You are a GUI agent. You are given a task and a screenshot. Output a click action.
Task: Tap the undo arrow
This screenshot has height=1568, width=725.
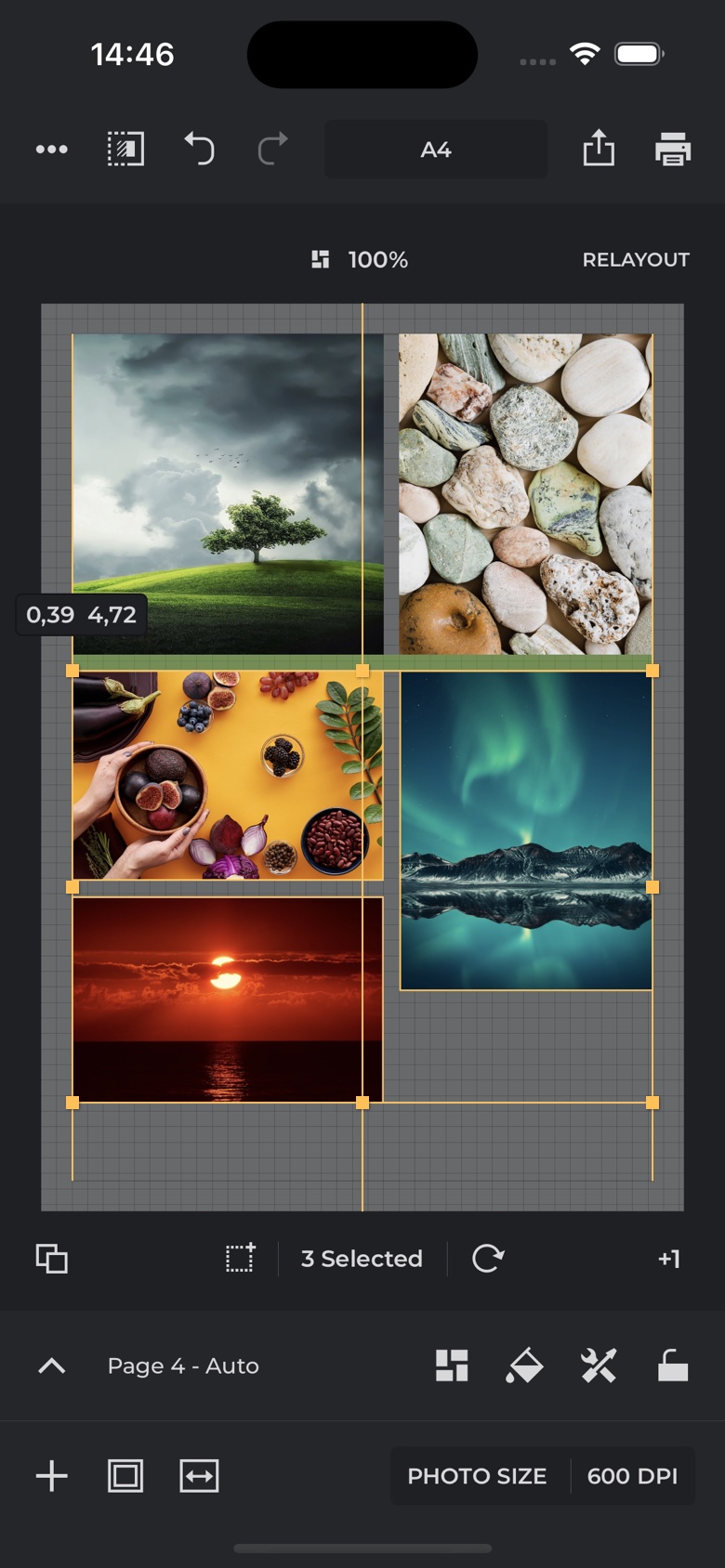pyautogui.click(x=199, y=149)
